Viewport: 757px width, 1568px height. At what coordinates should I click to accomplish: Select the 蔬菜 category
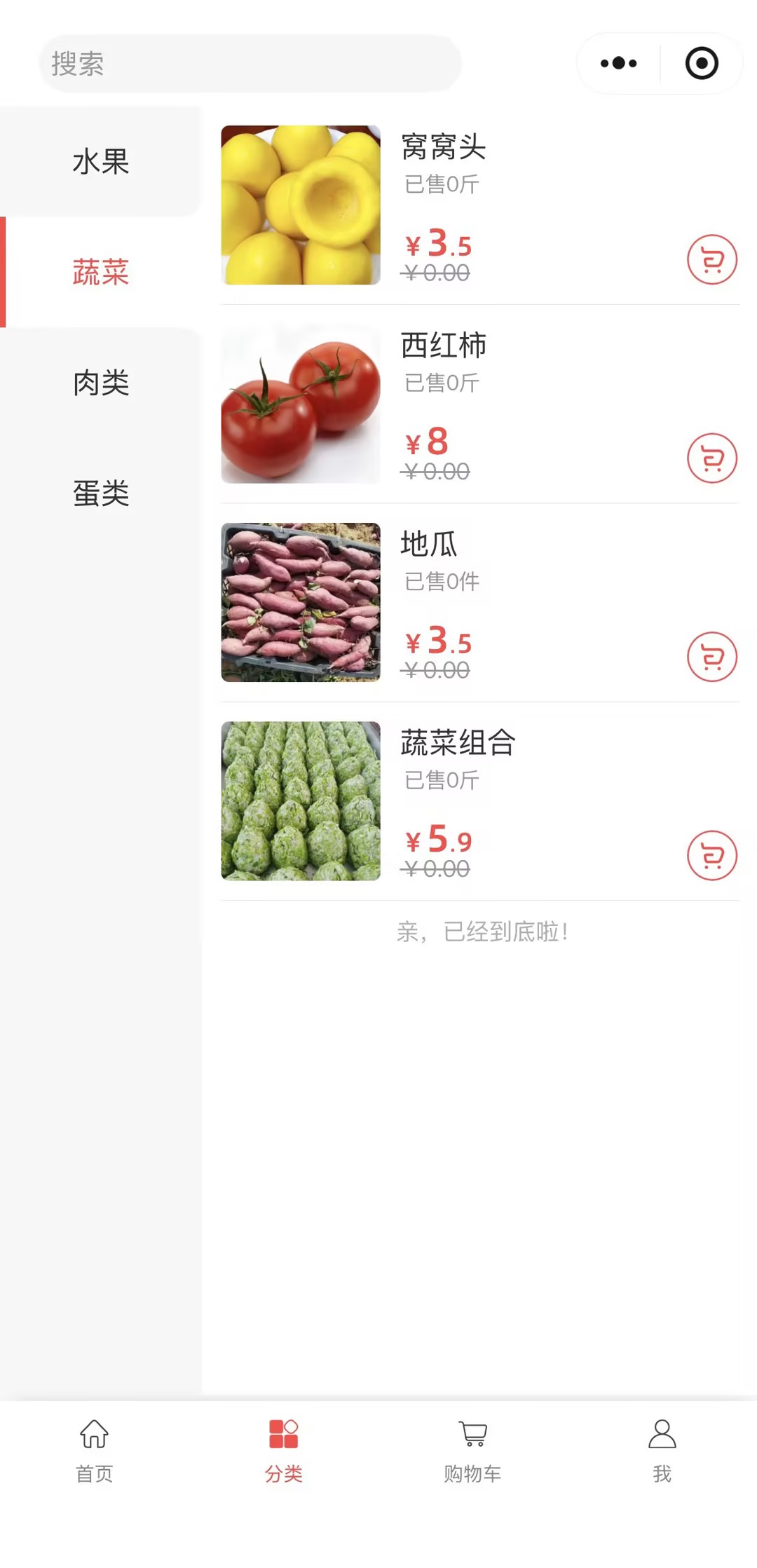tap(101, 272)
